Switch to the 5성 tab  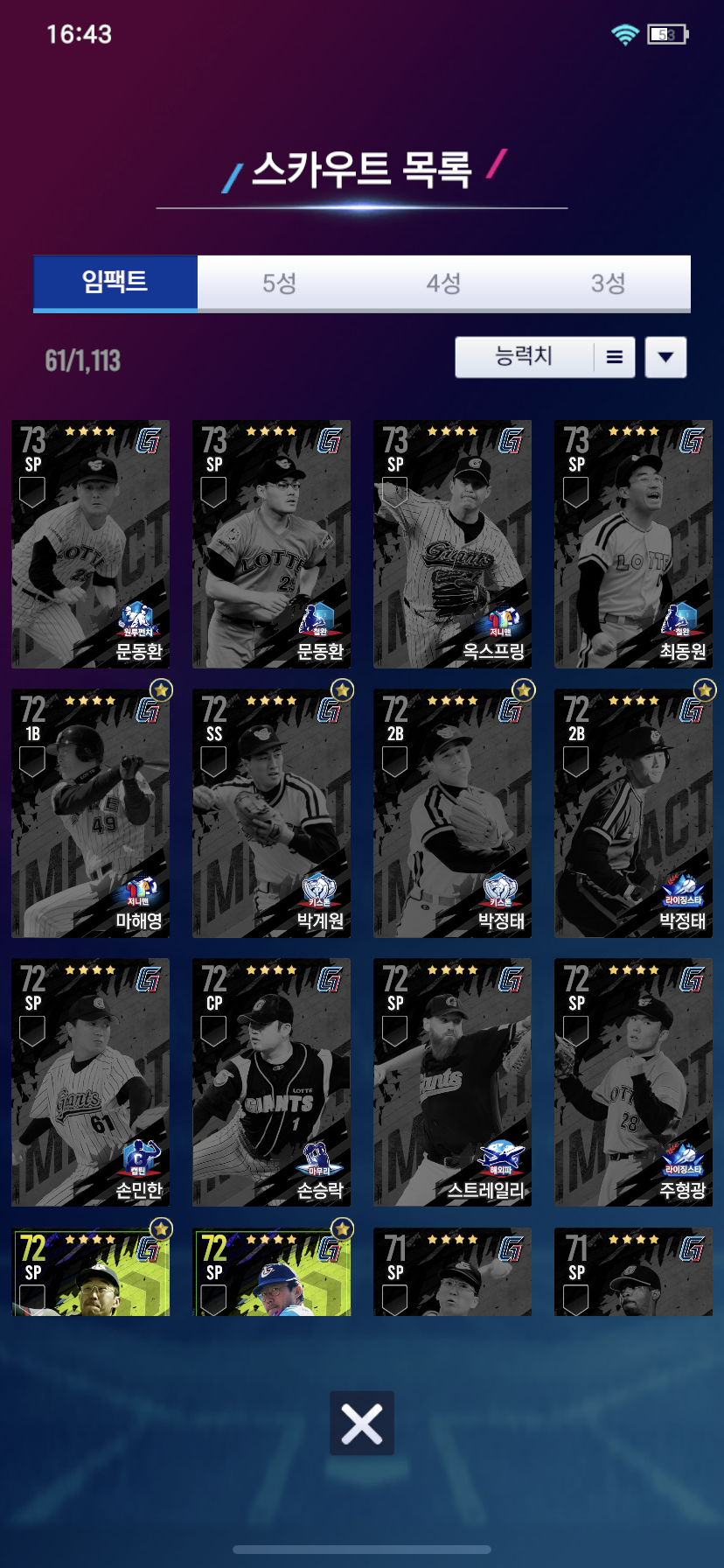point(280,283)
